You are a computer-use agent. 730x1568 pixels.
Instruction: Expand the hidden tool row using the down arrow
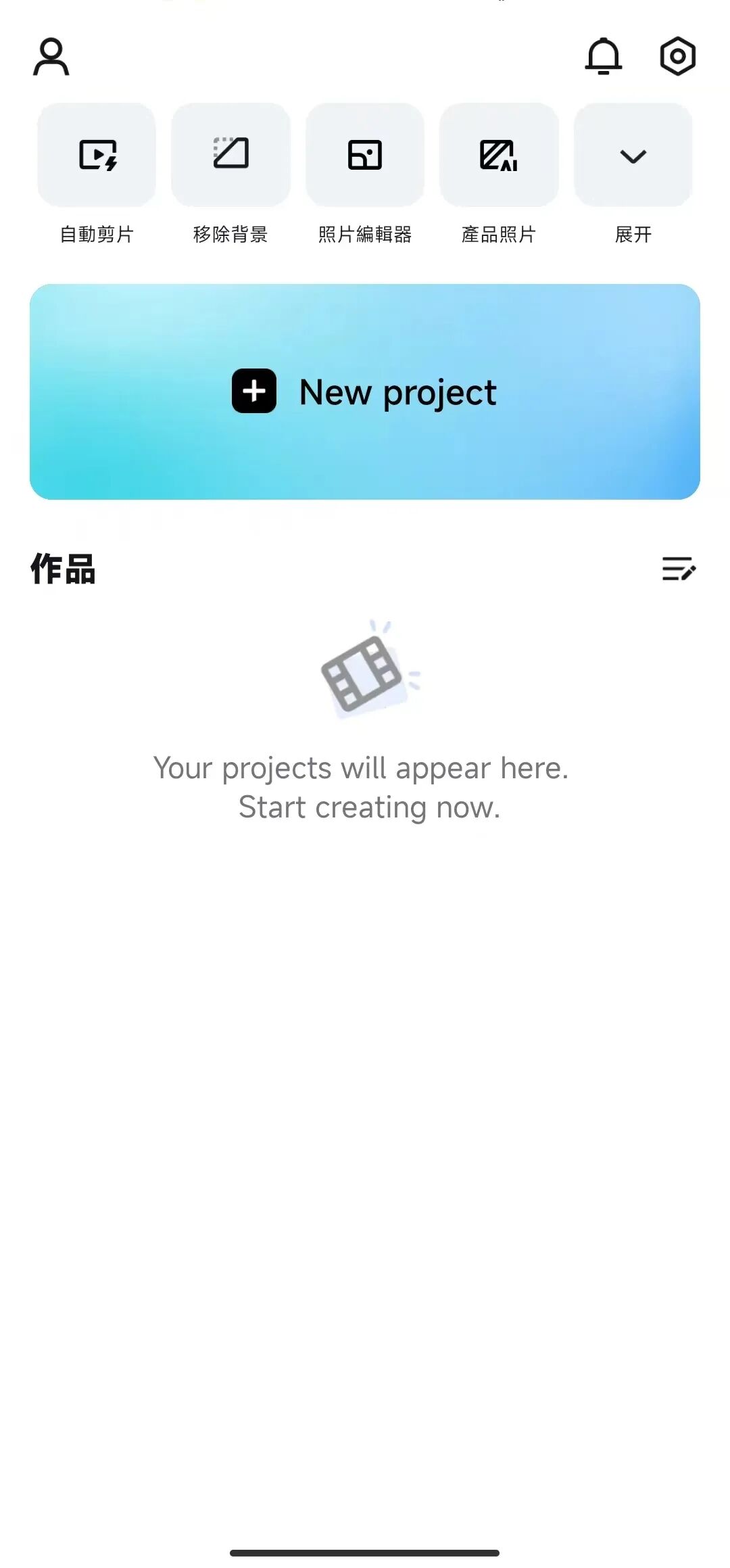point(632,157)
